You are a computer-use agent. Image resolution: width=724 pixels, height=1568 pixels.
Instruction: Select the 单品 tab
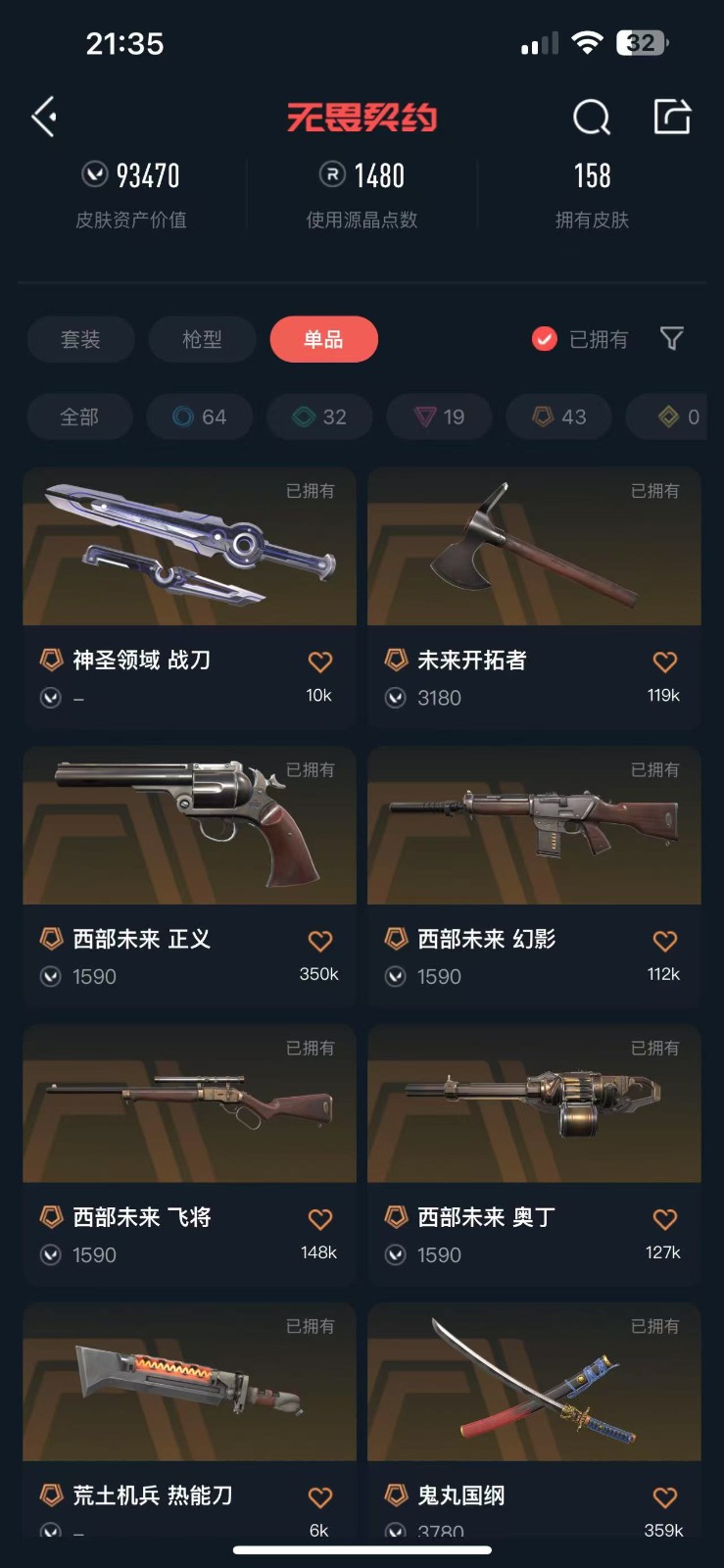[323, 339]
